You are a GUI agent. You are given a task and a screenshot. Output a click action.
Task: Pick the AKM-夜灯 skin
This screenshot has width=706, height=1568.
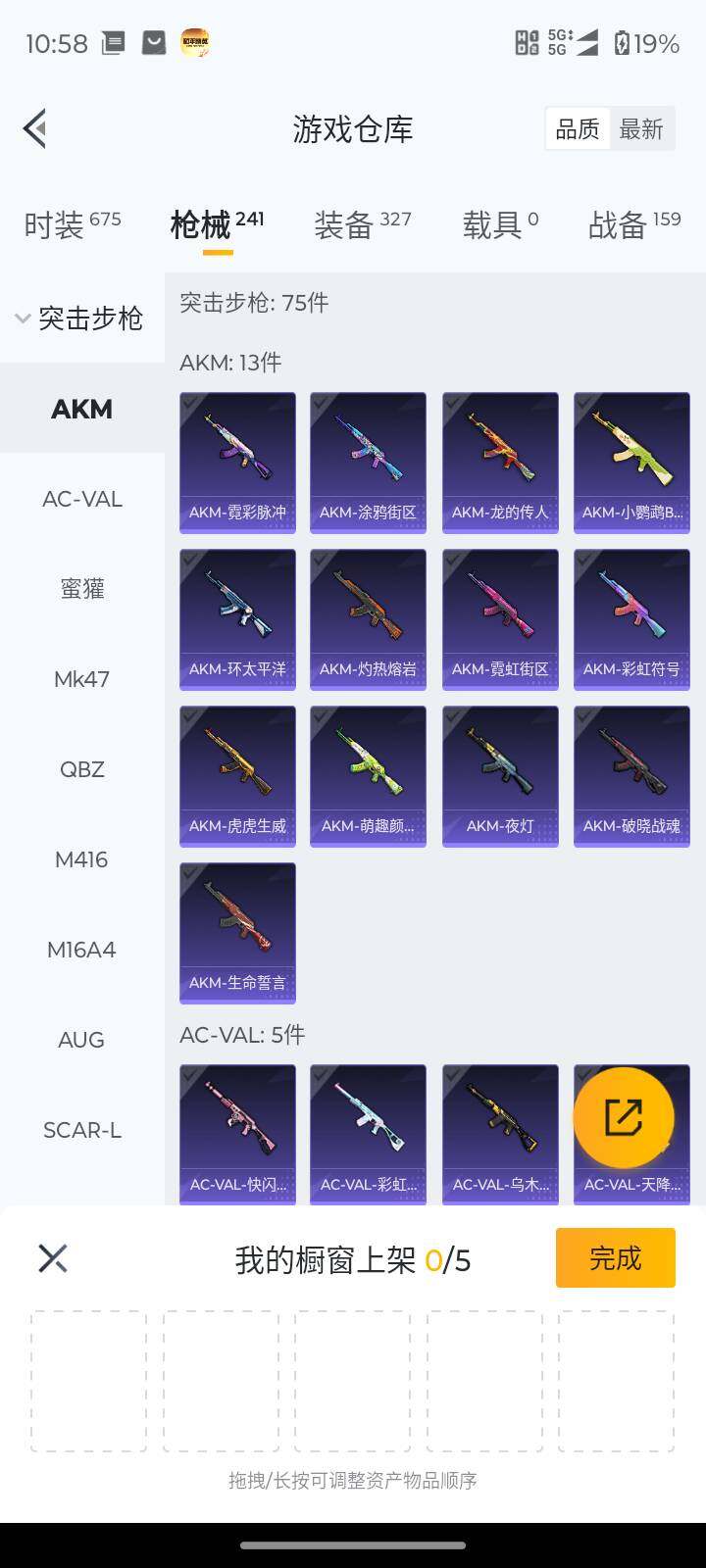pos(500,776)
